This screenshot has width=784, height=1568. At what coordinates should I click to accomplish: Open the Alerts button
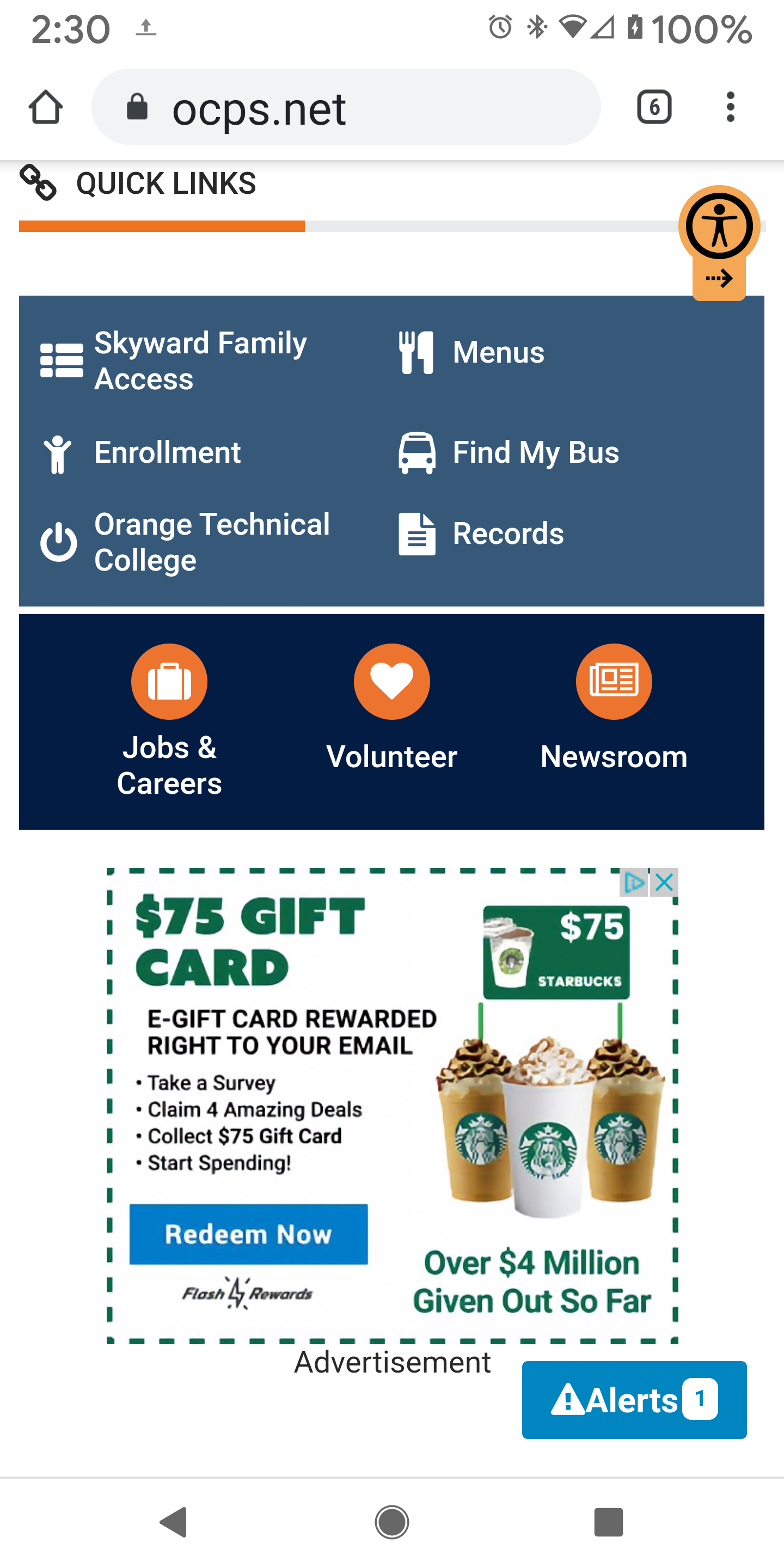(x=634, y=1400)
